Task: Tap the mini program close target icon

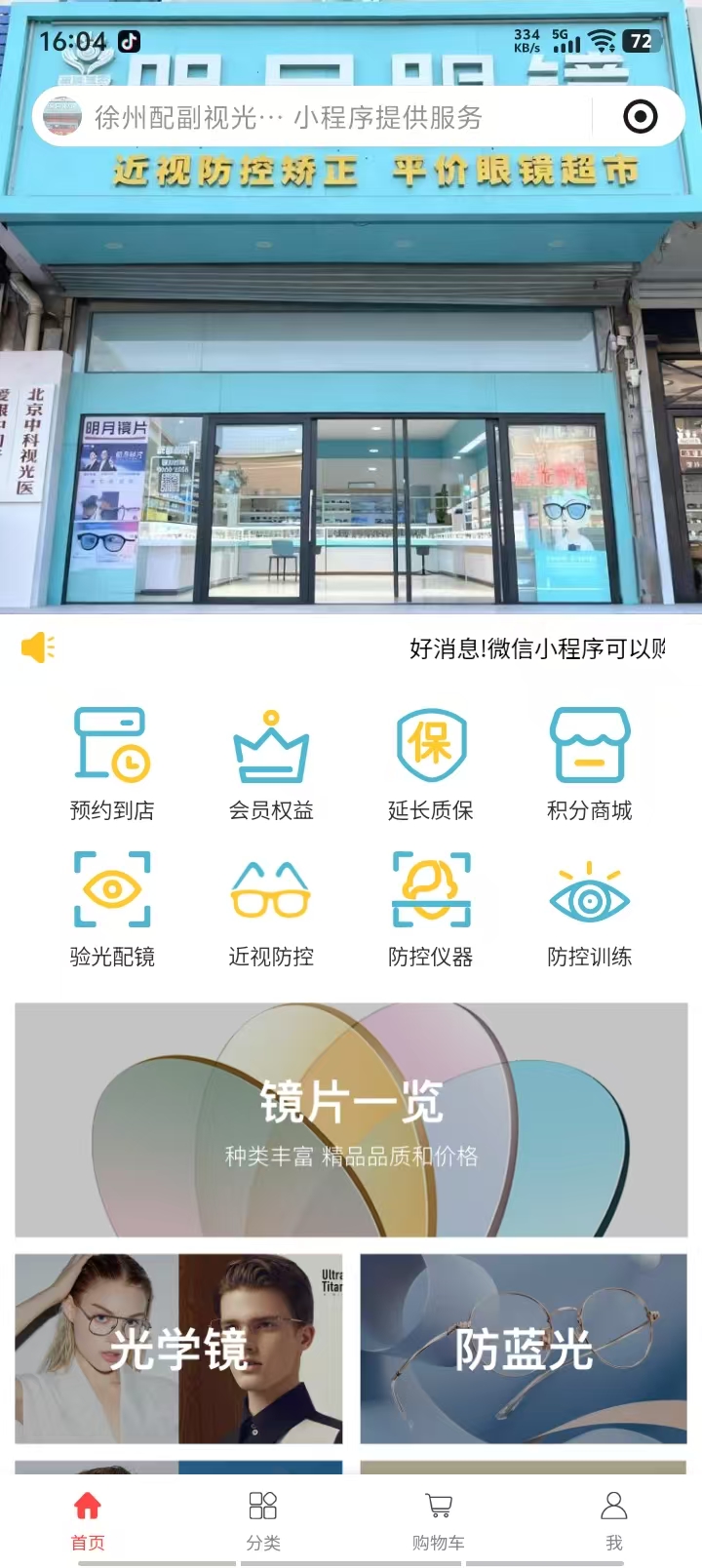Action: coord(640,117)
